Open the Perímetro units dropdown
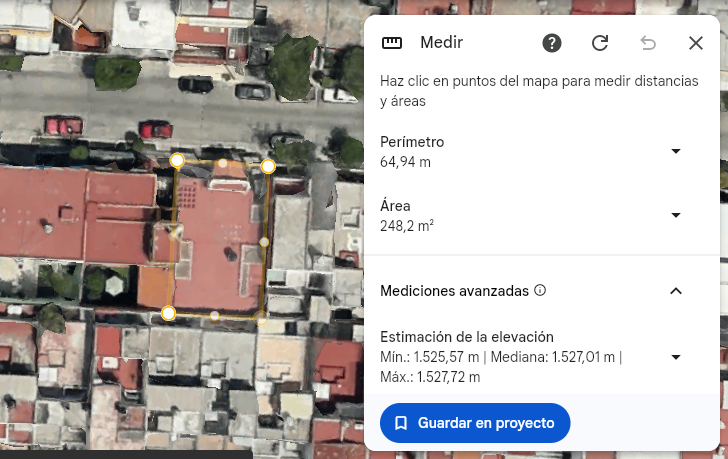This screenshot has width=728, height=459. click(676, 151)
